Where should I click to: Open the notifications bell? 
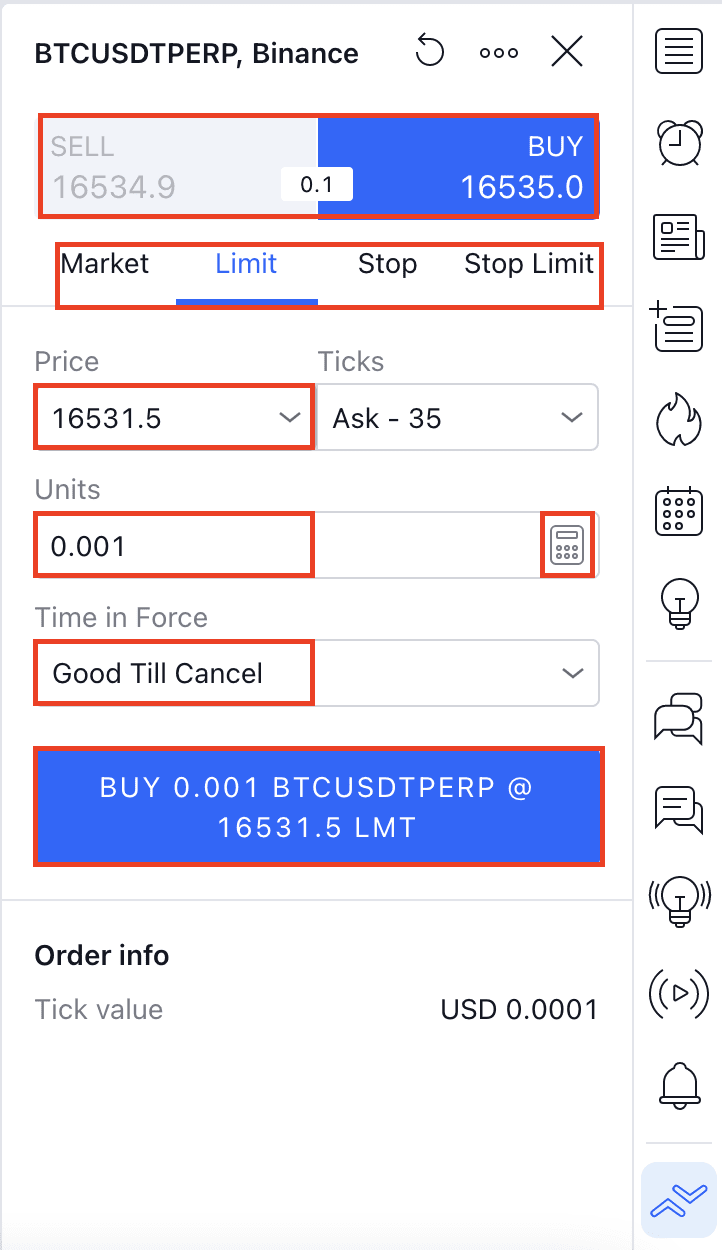(x=679, y=1084)
